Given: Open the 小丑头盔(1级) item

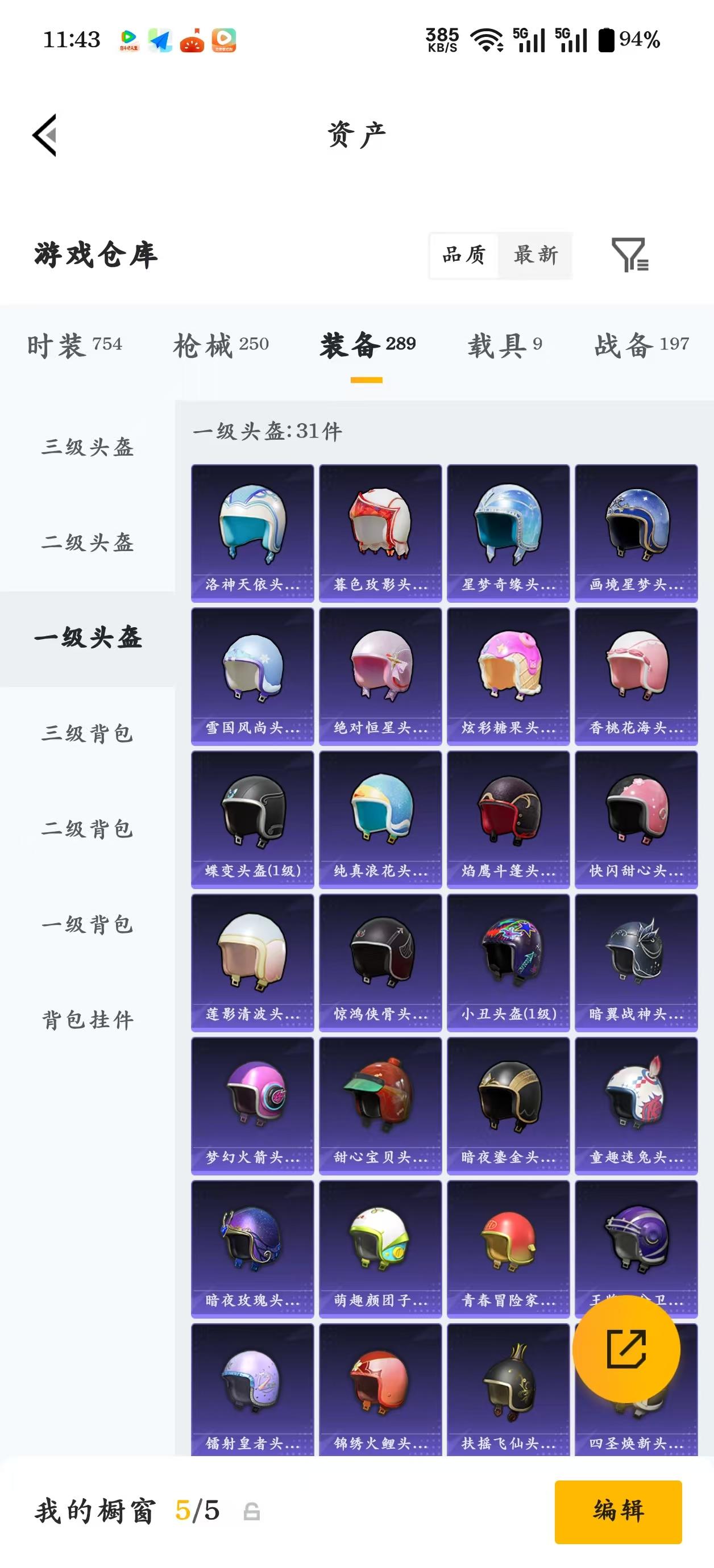Looking at the screenshot, I should (509, 962).
